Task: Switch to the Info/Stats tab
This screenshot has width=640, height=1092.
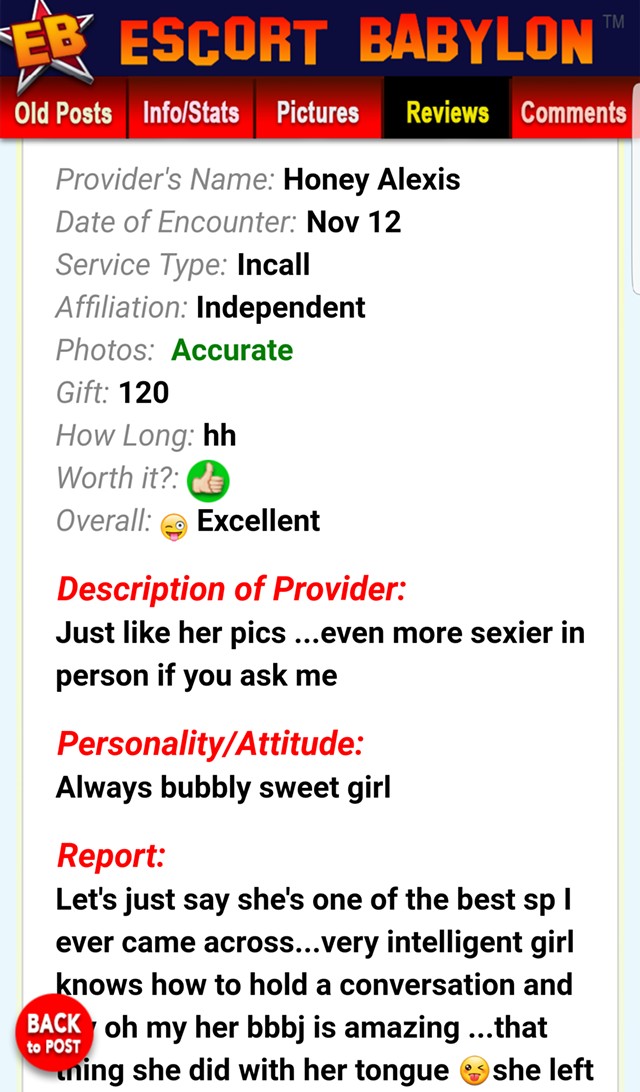Action: [191, 111]
